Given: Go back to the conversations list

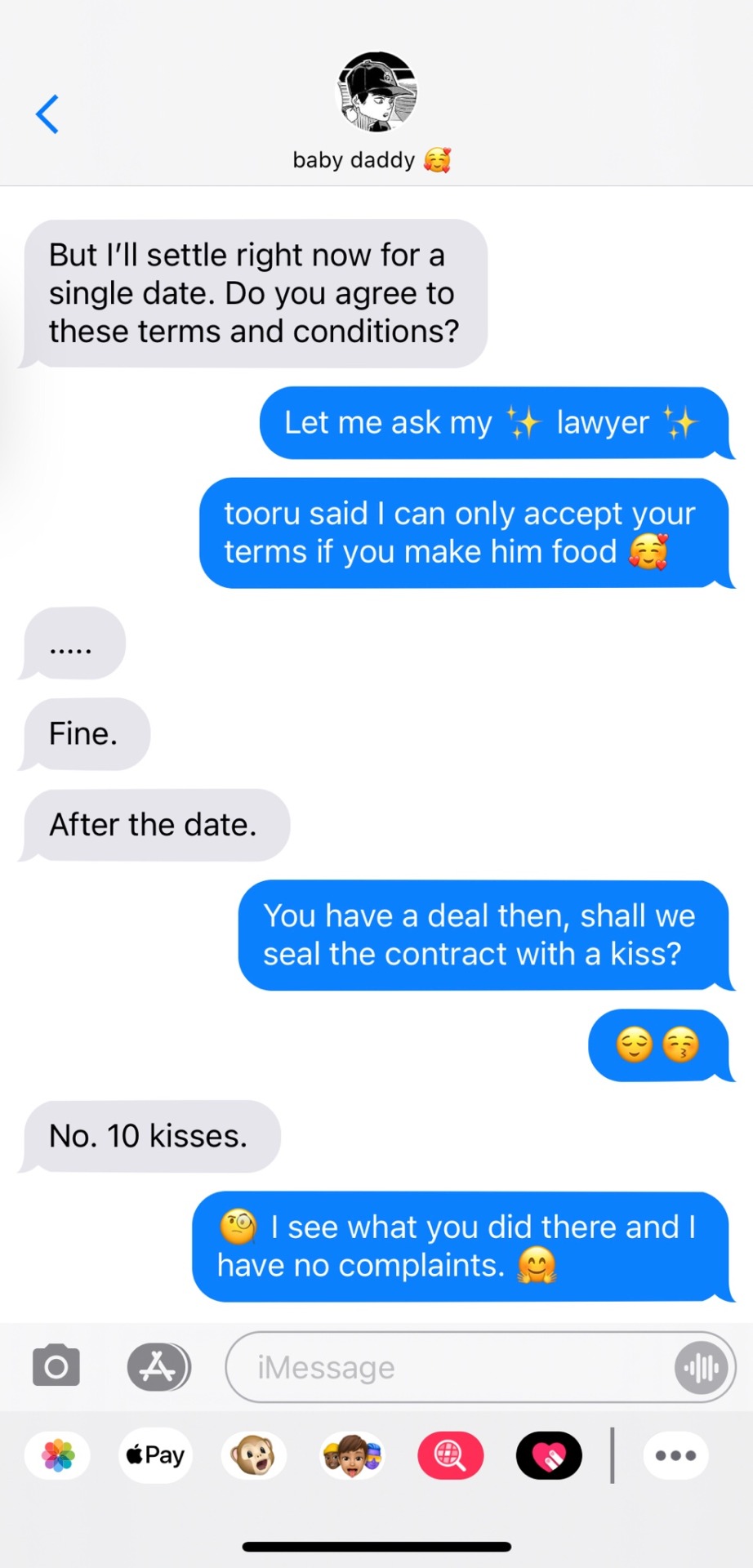Looking at the screenshot, I should 47,114.
